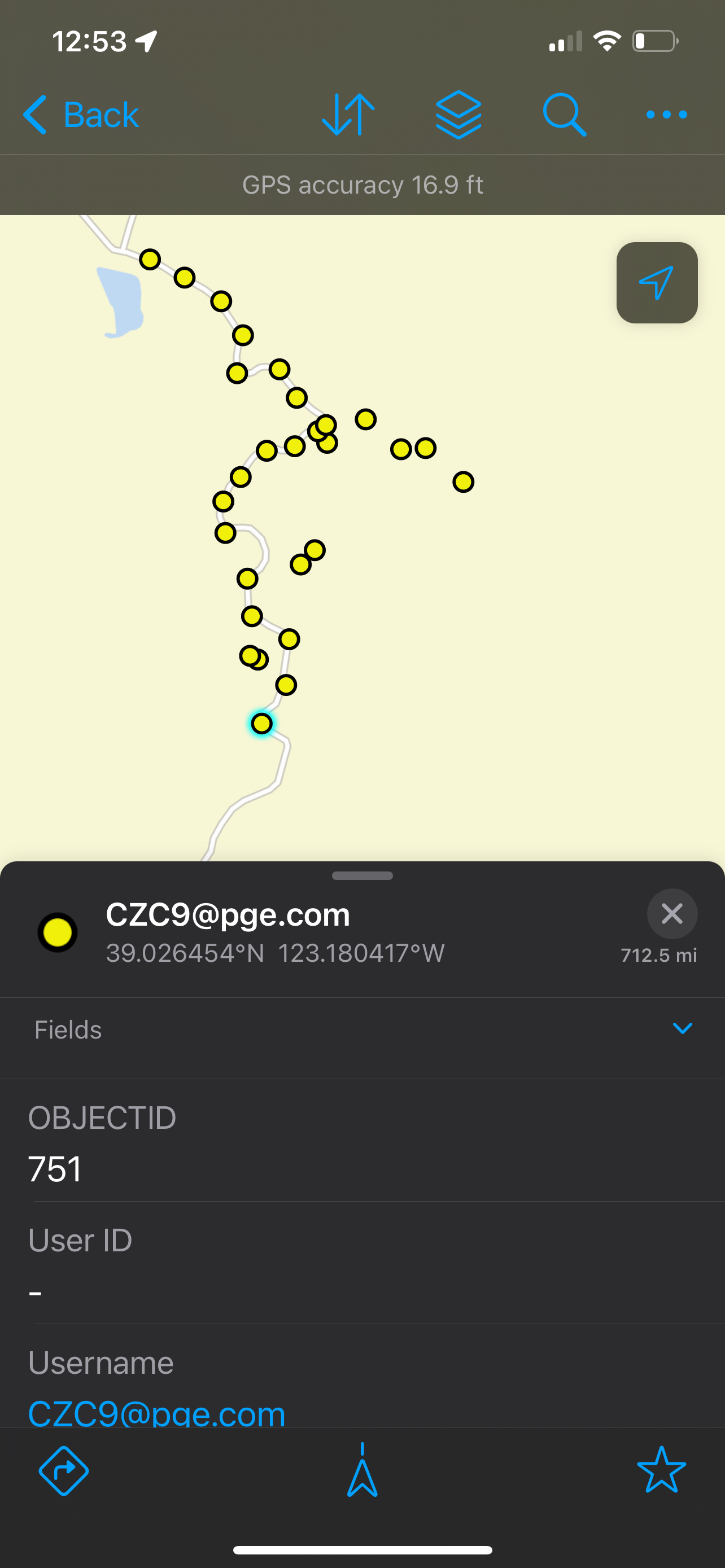The image size is (725, 1568).
Task: Expand the Fields dropdown chevron
Action: coord(683,1029)
